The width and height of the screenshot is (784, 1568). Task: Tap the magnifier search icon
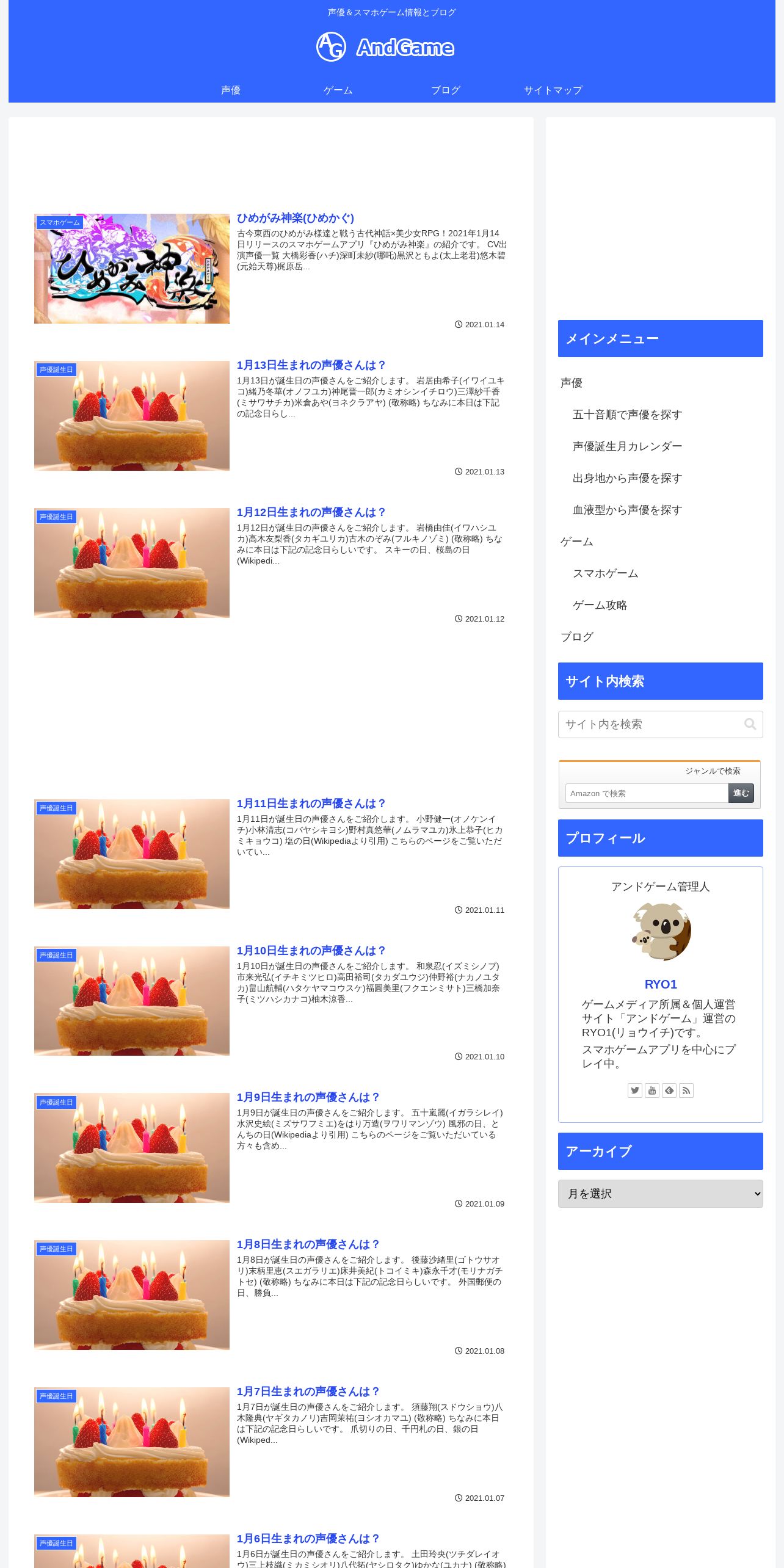click(x=750, y=724)
